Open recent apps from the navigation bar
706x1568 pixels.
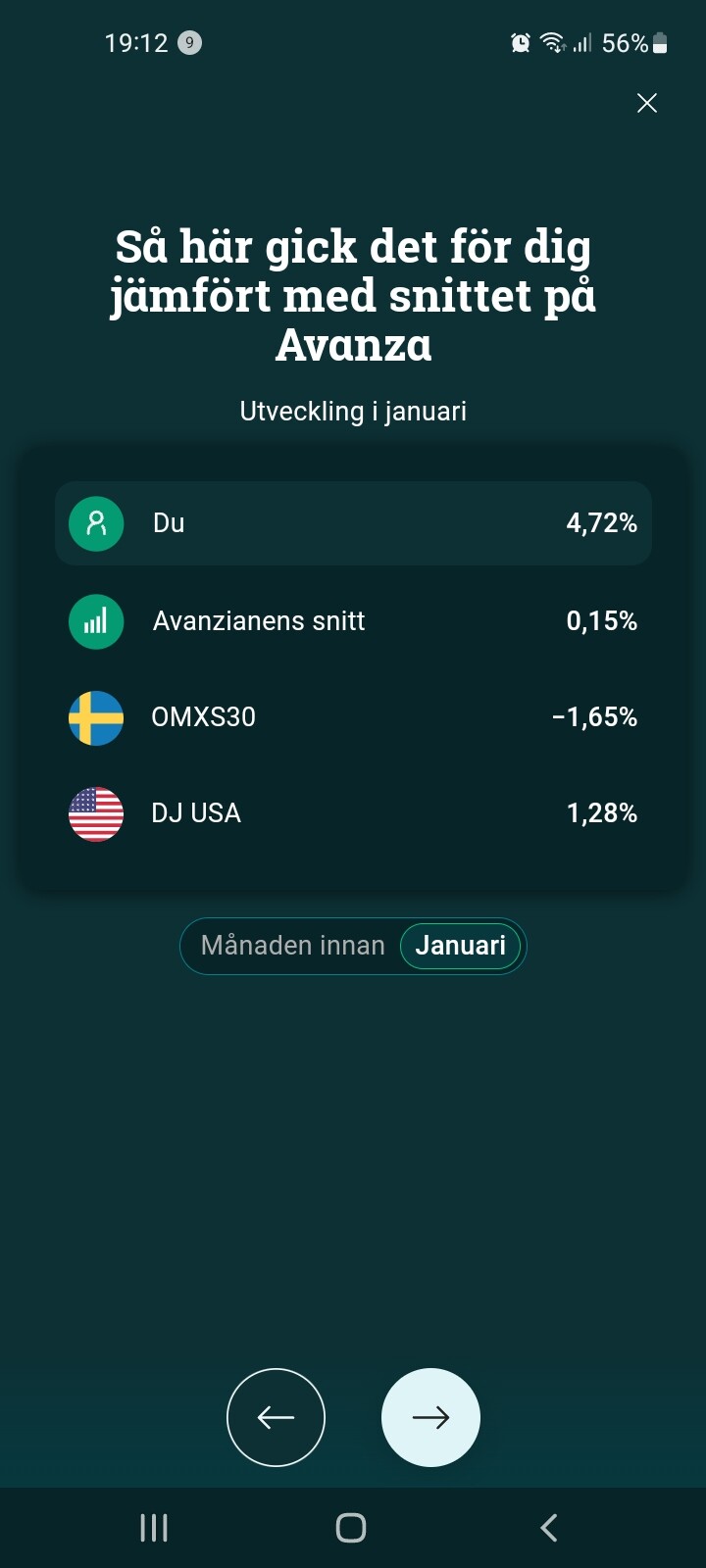(x=154, y=1528)
